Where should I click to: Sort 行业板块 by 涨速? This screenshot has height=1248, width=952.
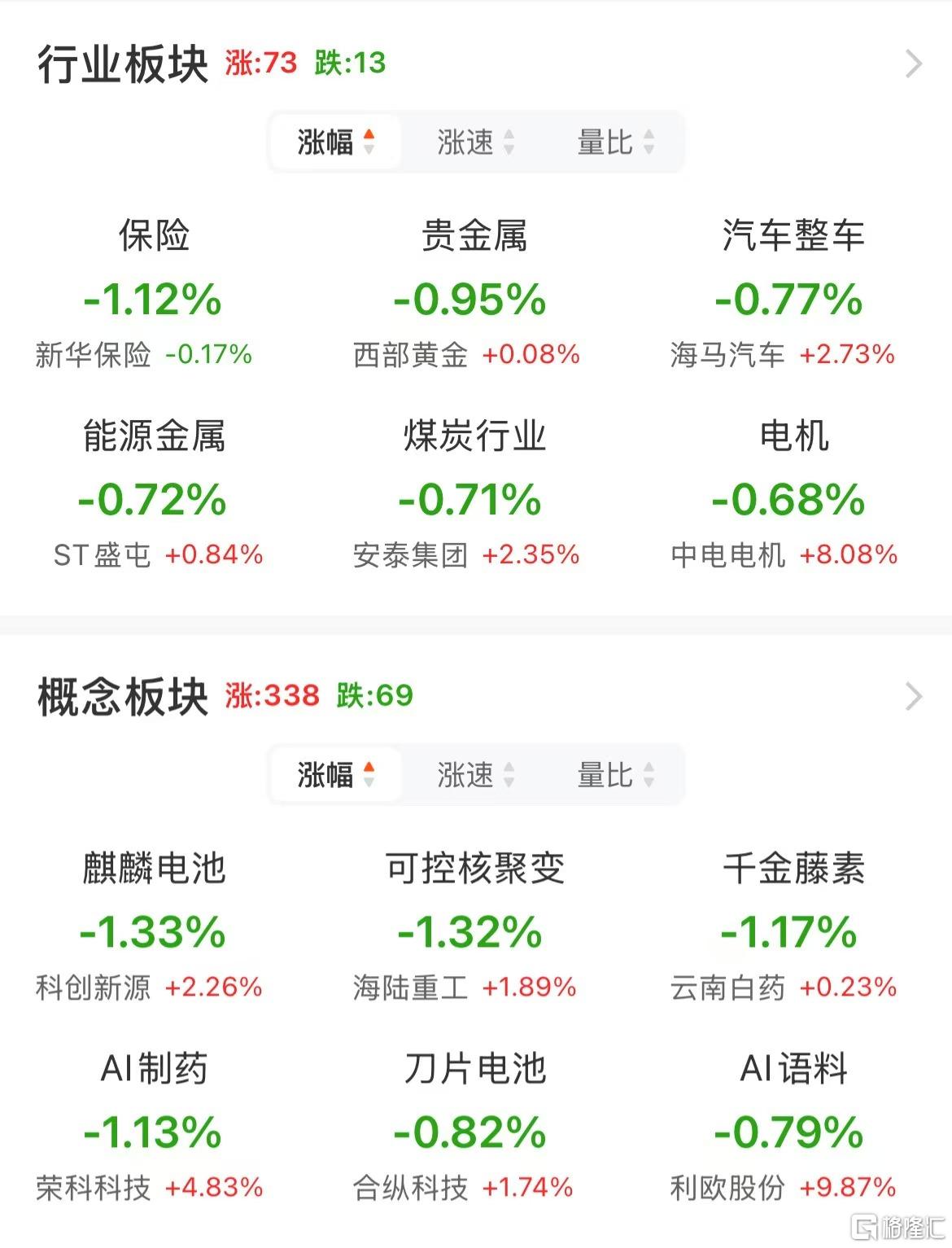coord(475,142)
